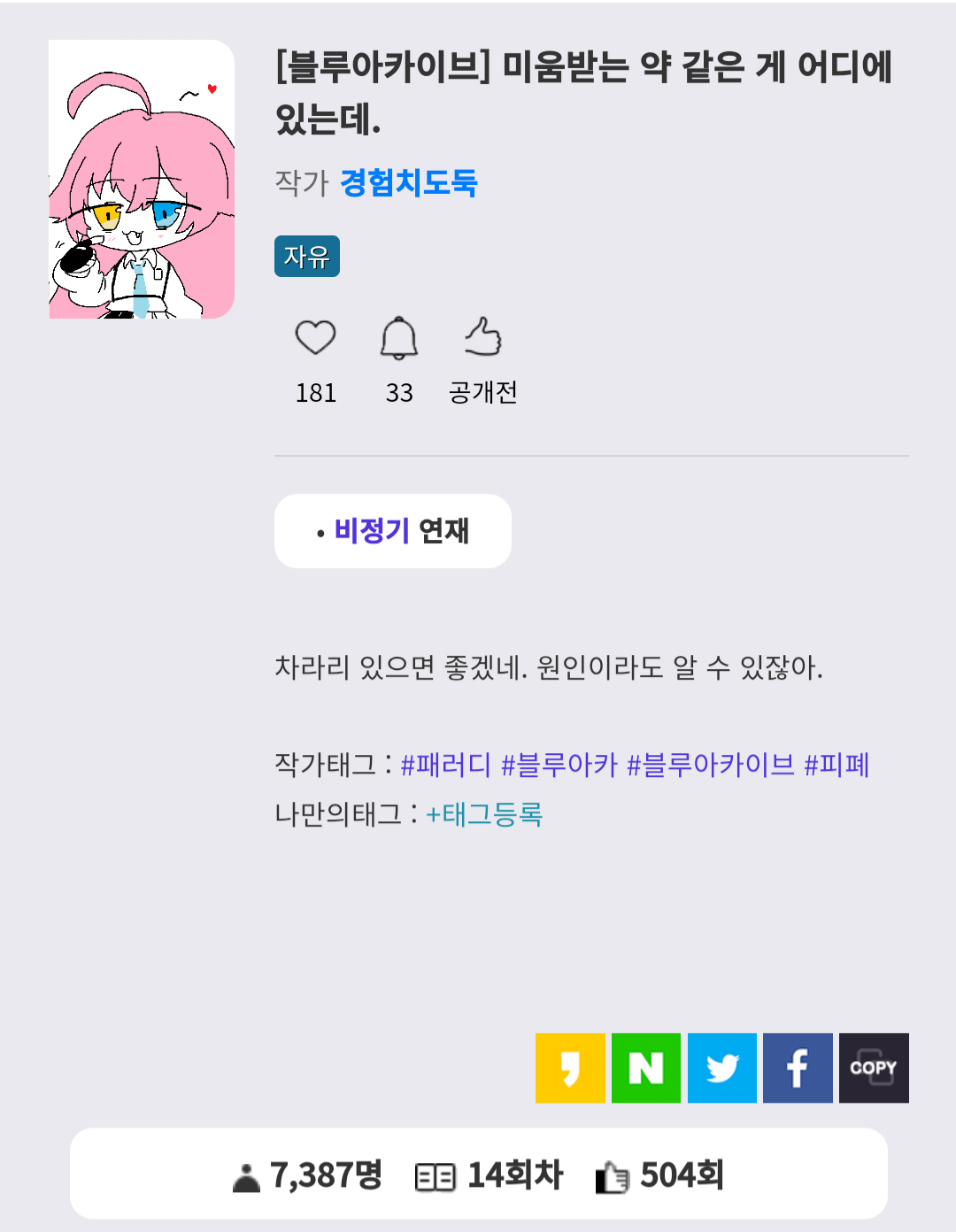Screen dimensions: 956x1232
Task: Open the novel's cover image
Action: tap(142, 179)
